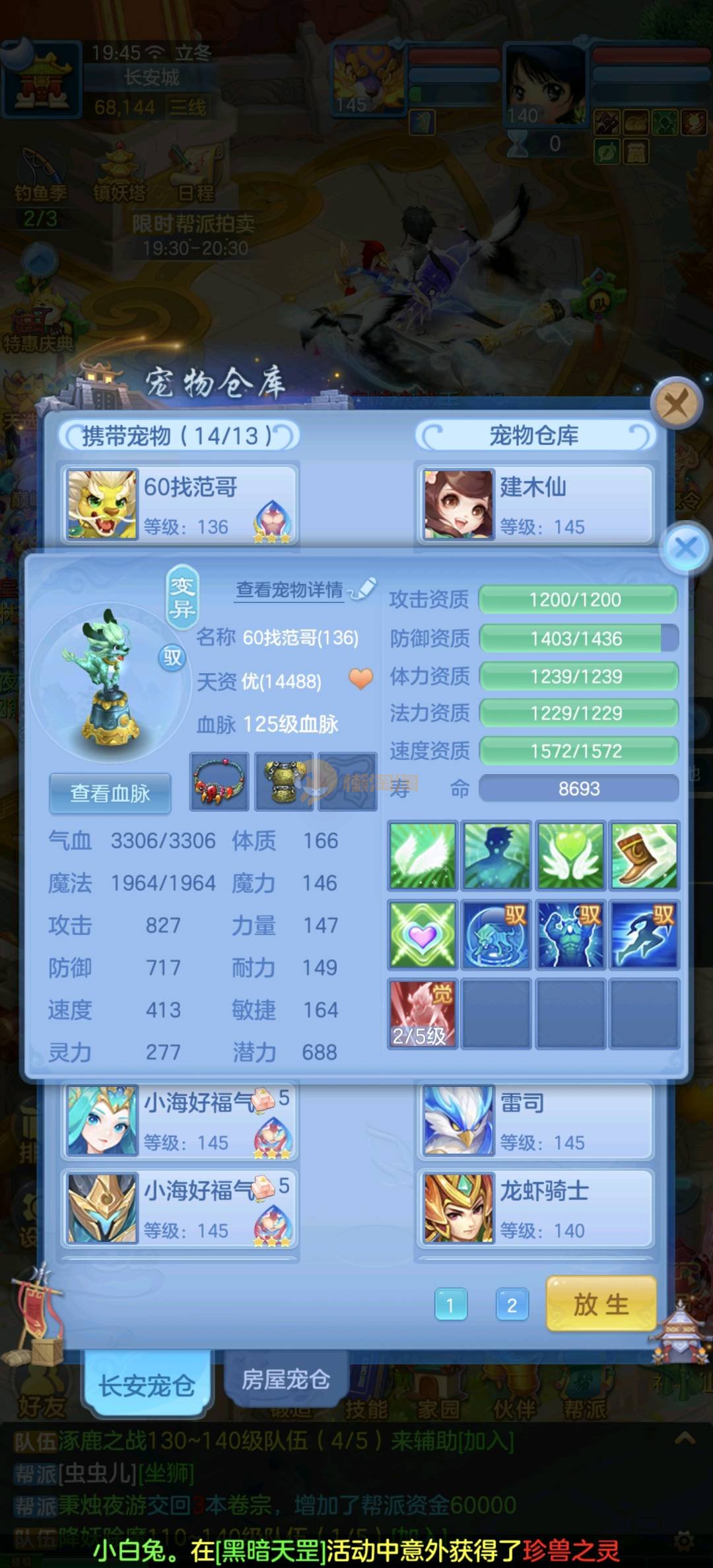View the armor equipment slot
The height and width of the screenshot is (1568, 713).
pyautogui.click(x=284, y=782)
